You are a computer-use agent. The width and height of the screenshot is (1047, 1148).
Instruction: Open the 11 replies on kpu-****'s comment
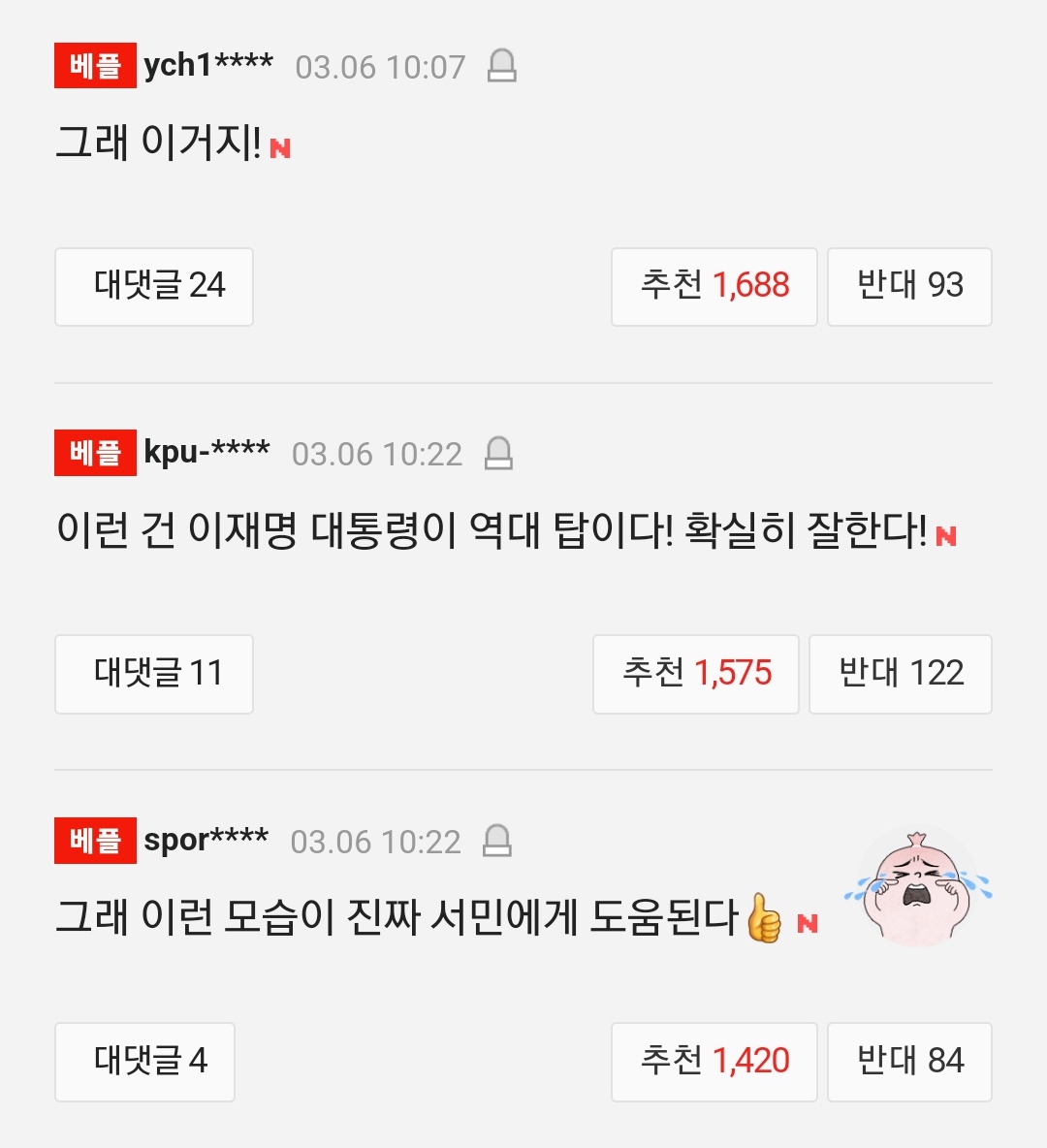[x=154, y=674]
